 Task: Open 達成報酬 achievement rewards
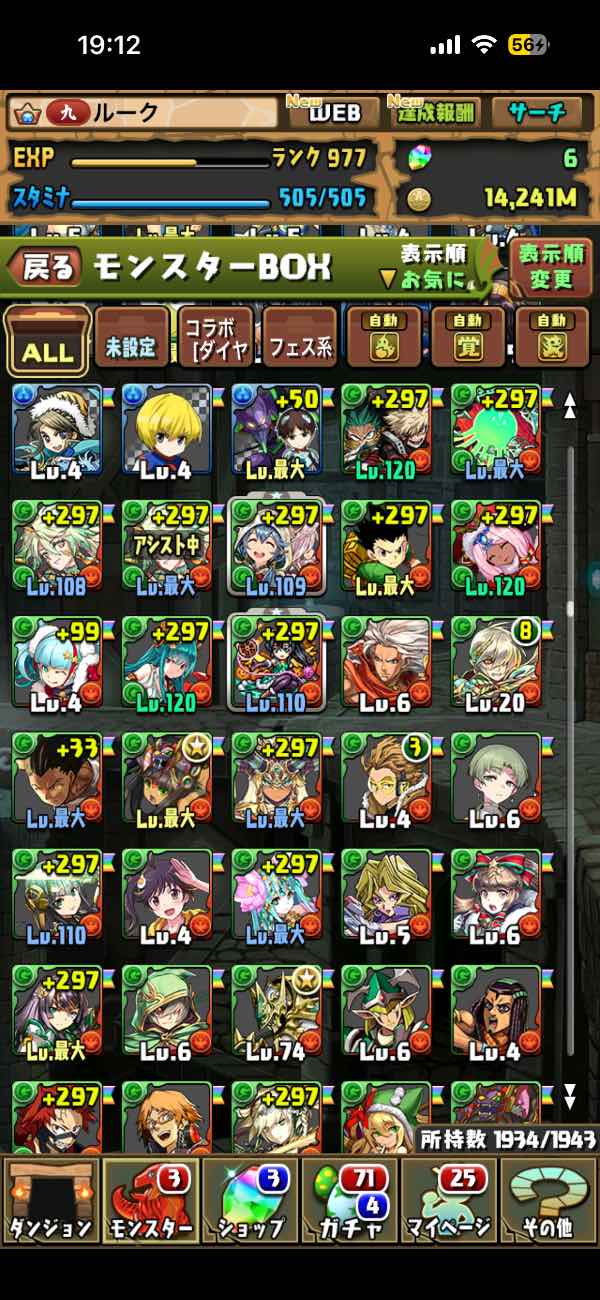434,112
